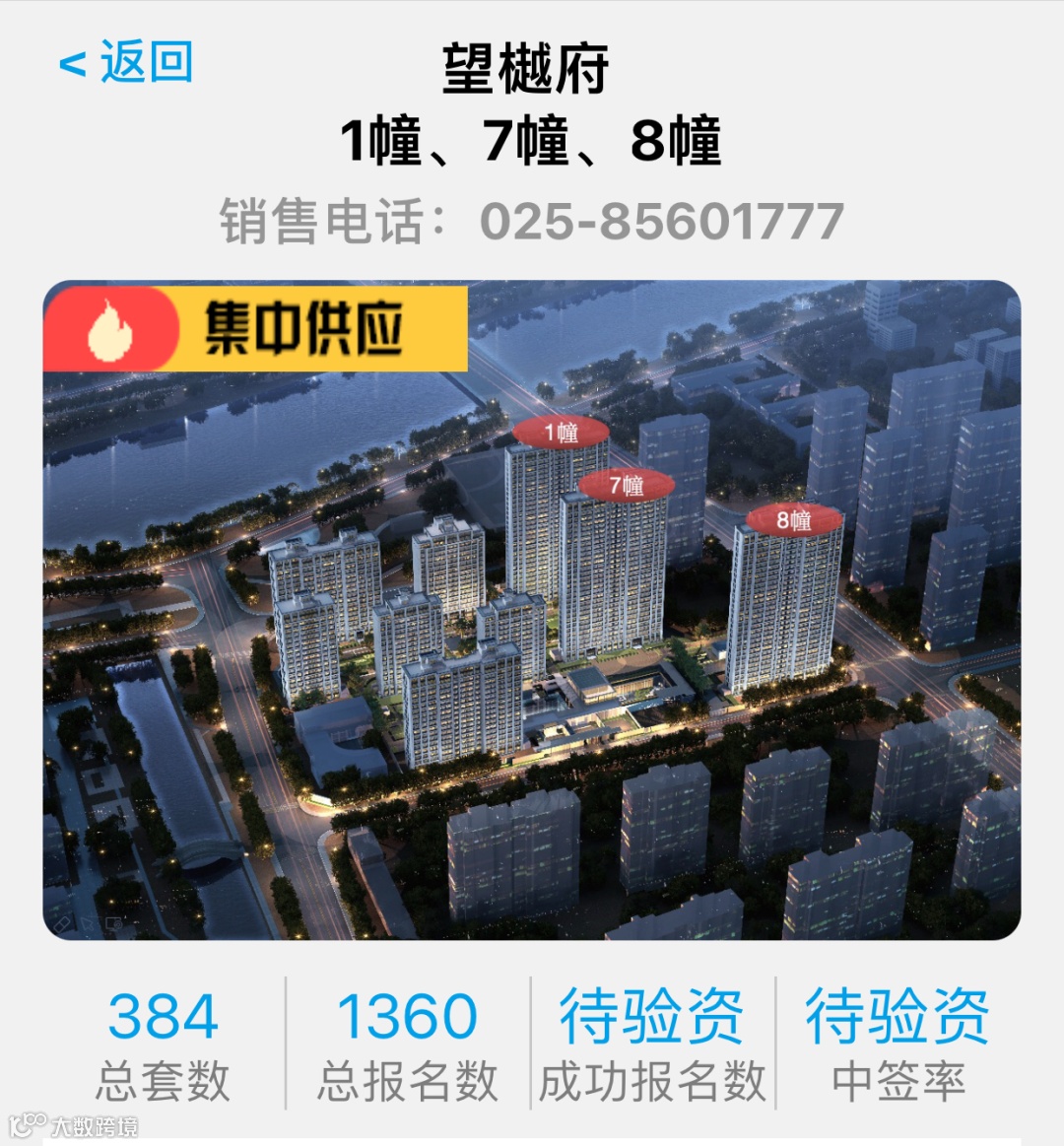
Task: Call the sales phone number 025-85601777
Action: pyautogui.click(x=661, y=222)
